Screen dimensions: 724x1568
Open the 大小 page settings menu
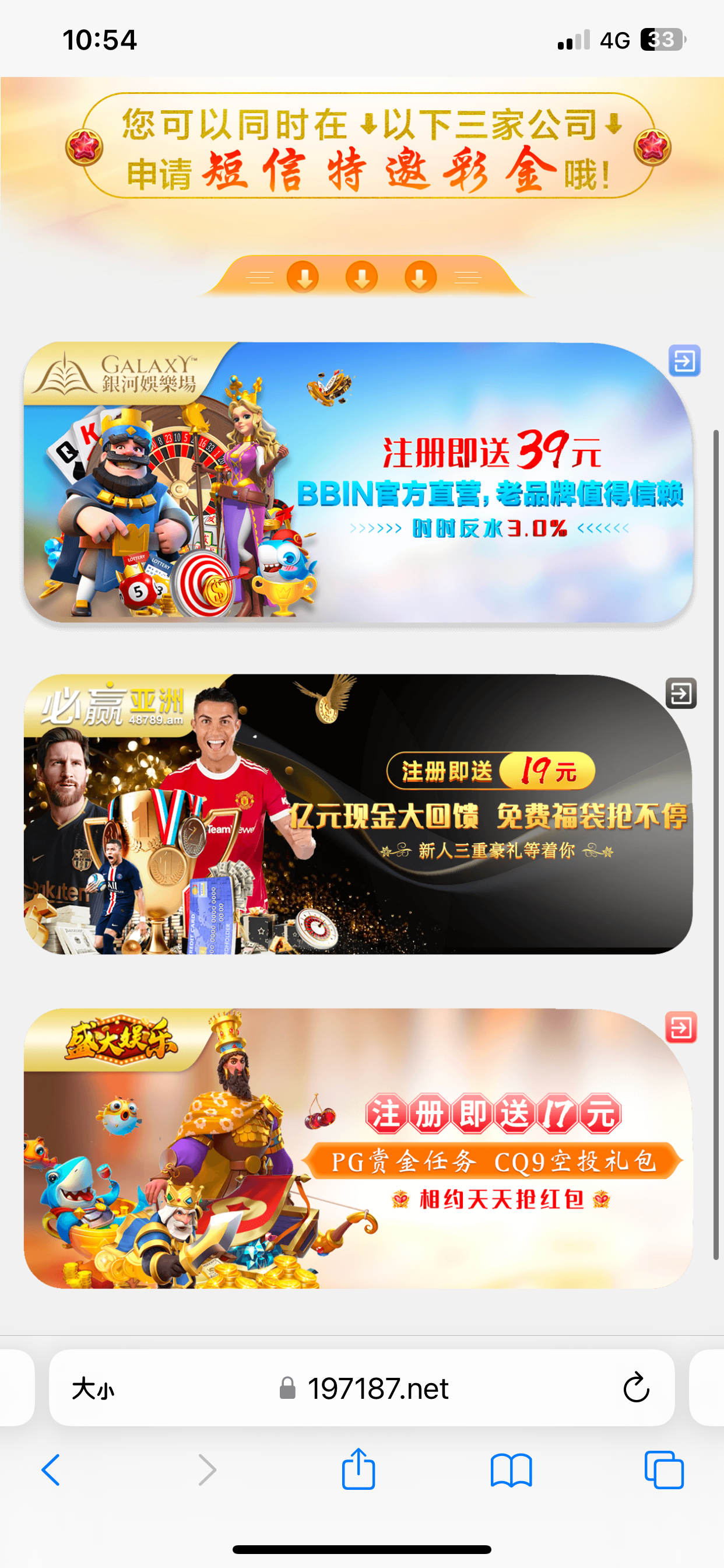tap(93, 1389)
